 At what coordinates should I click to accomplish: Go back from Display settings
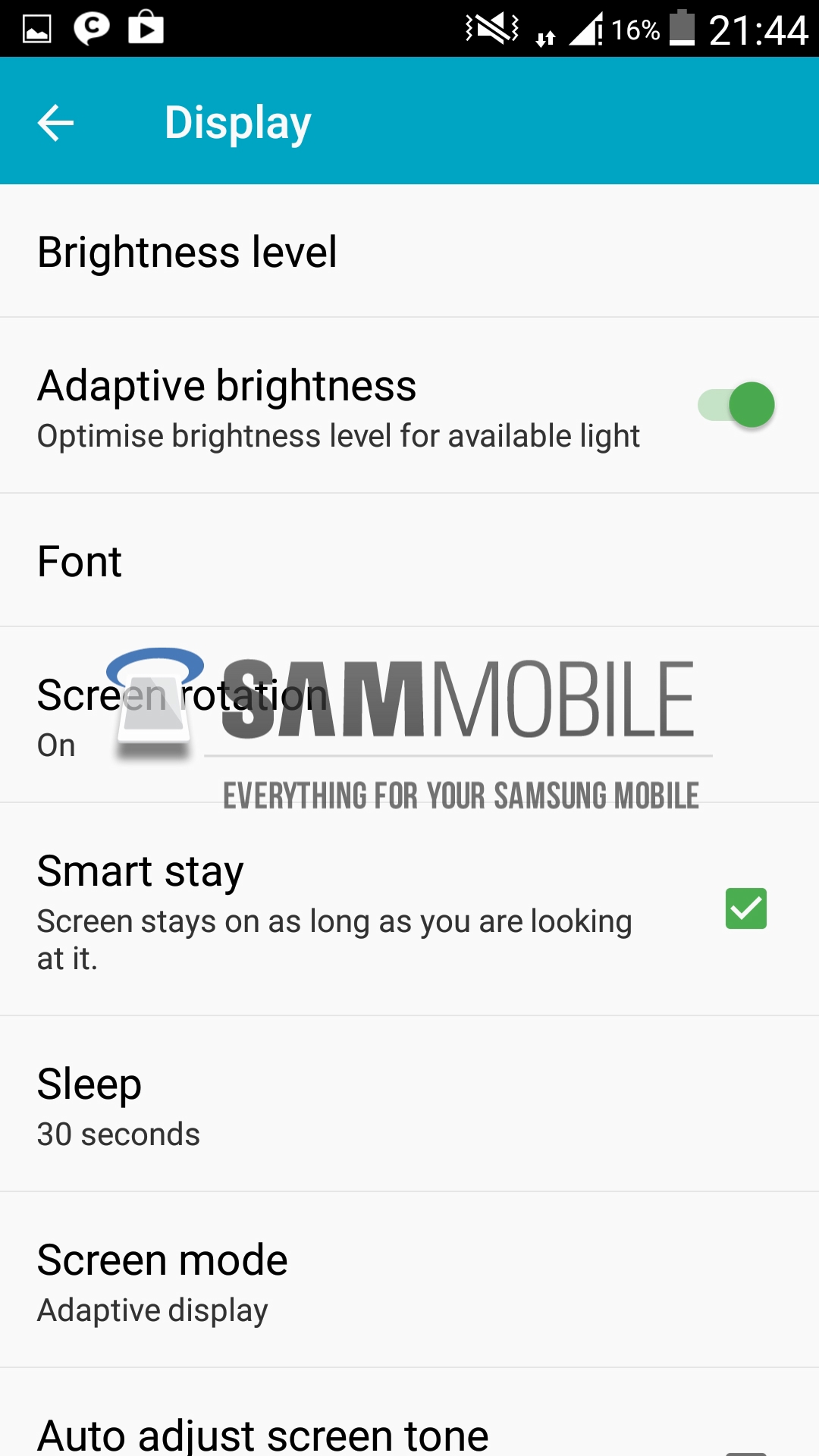point(55,123)
